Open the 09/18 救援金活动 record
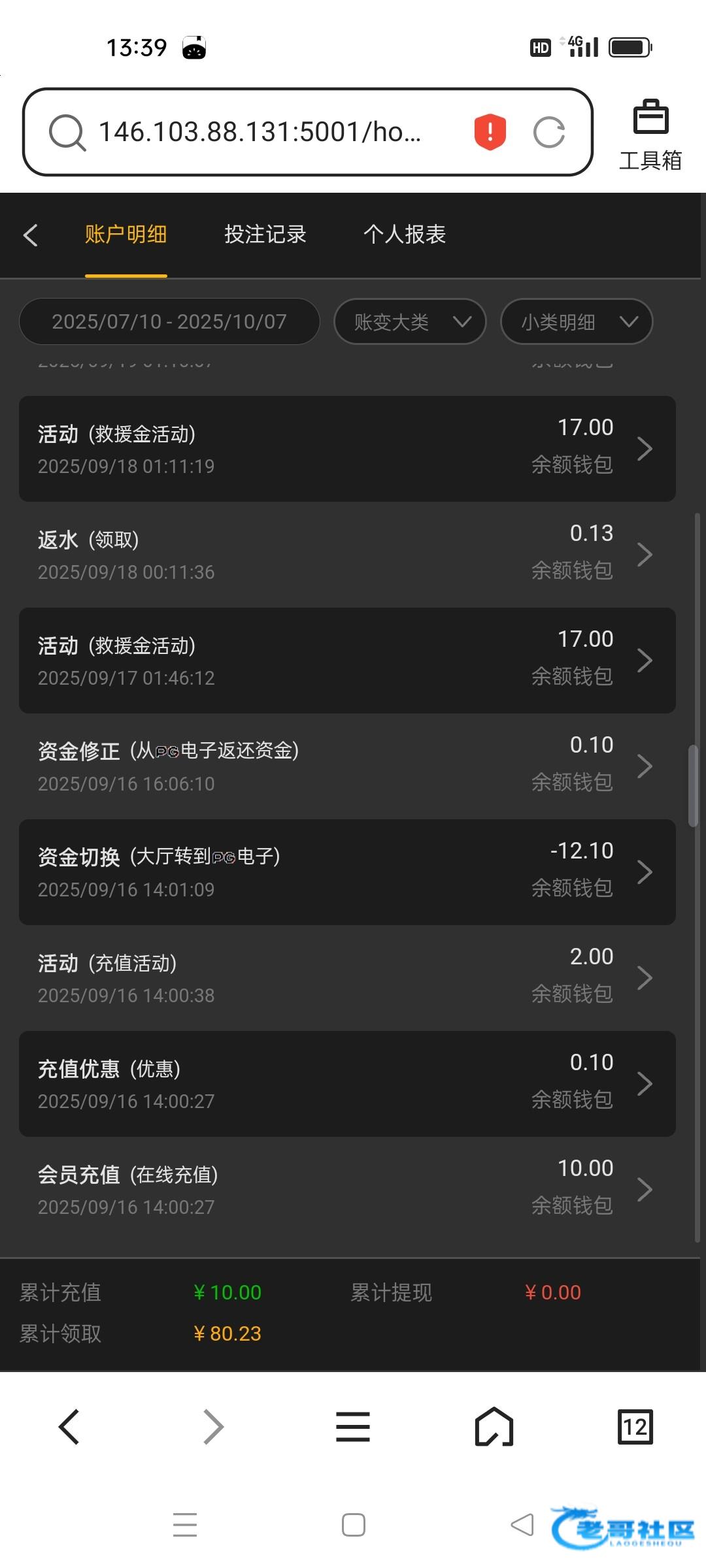706x1568 pixels. click(x=346, y=449)
